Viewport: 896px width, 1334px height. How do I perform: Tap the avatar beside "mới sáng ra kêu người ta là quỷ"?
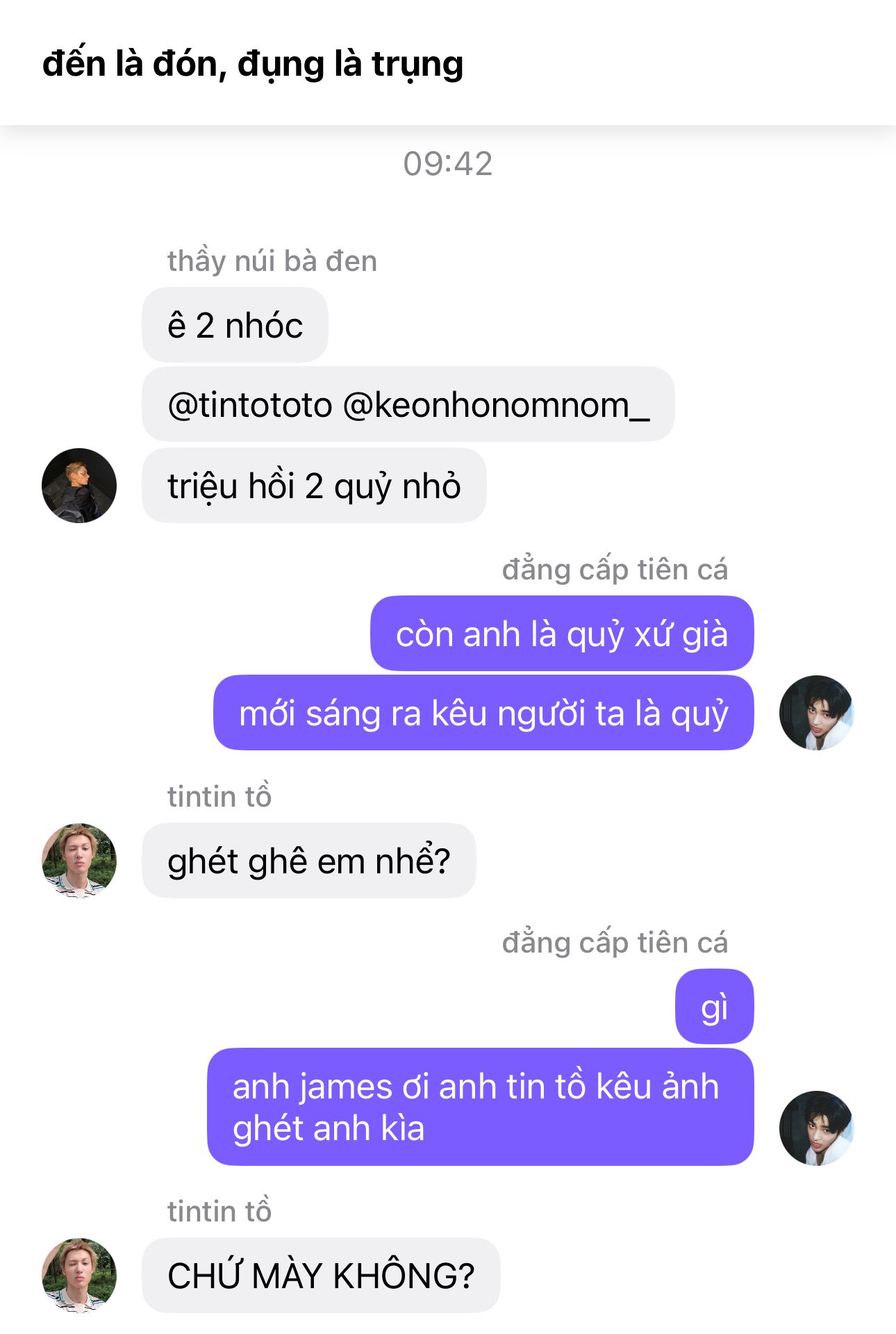pos(817,713)
